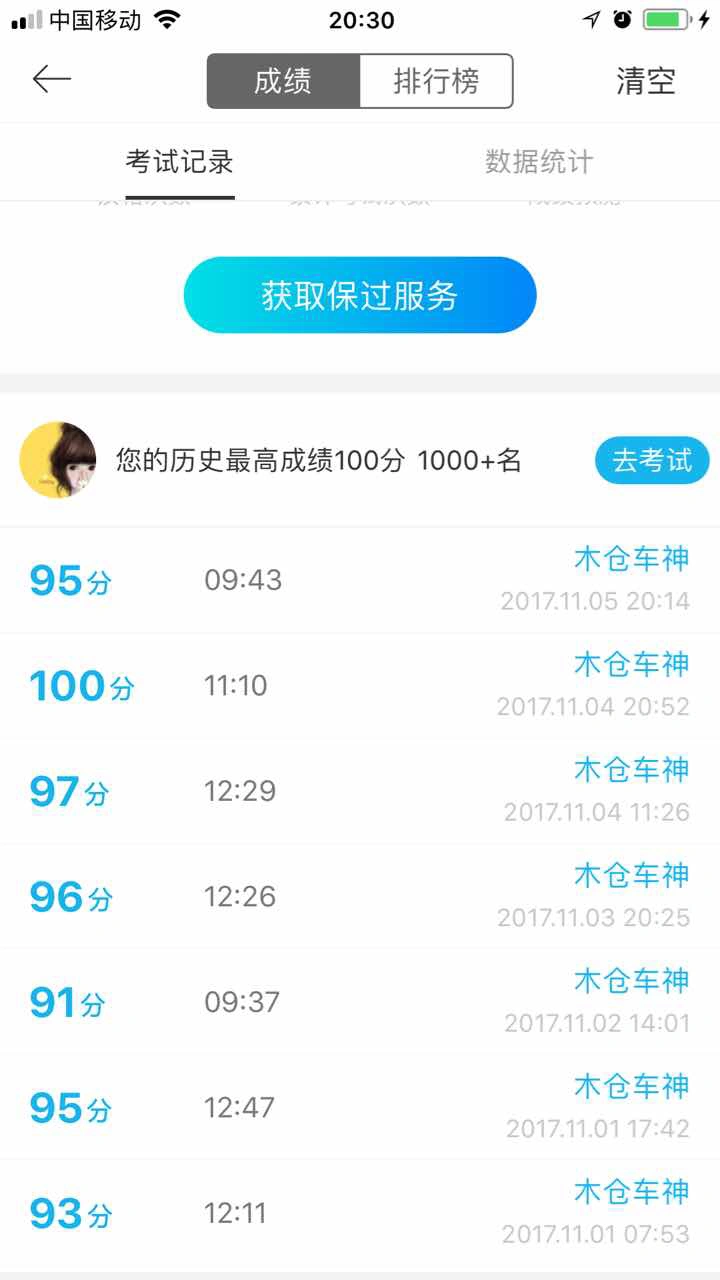Tap 清空 to clear records
Image resolution: width=720 pixels, height=1280 pixels.
coord(646,81)
